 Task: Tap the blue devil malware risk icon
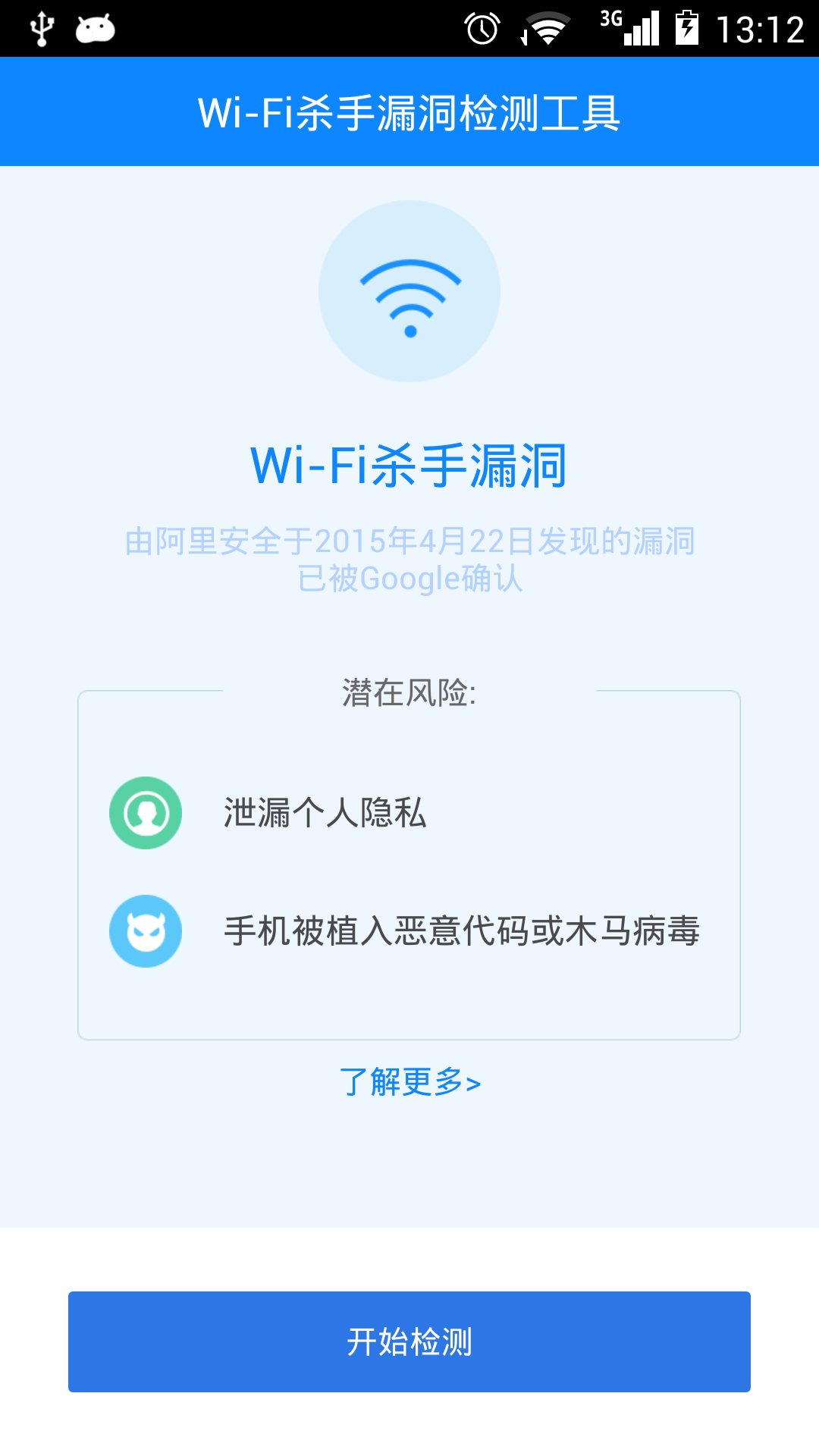(146, 932)
